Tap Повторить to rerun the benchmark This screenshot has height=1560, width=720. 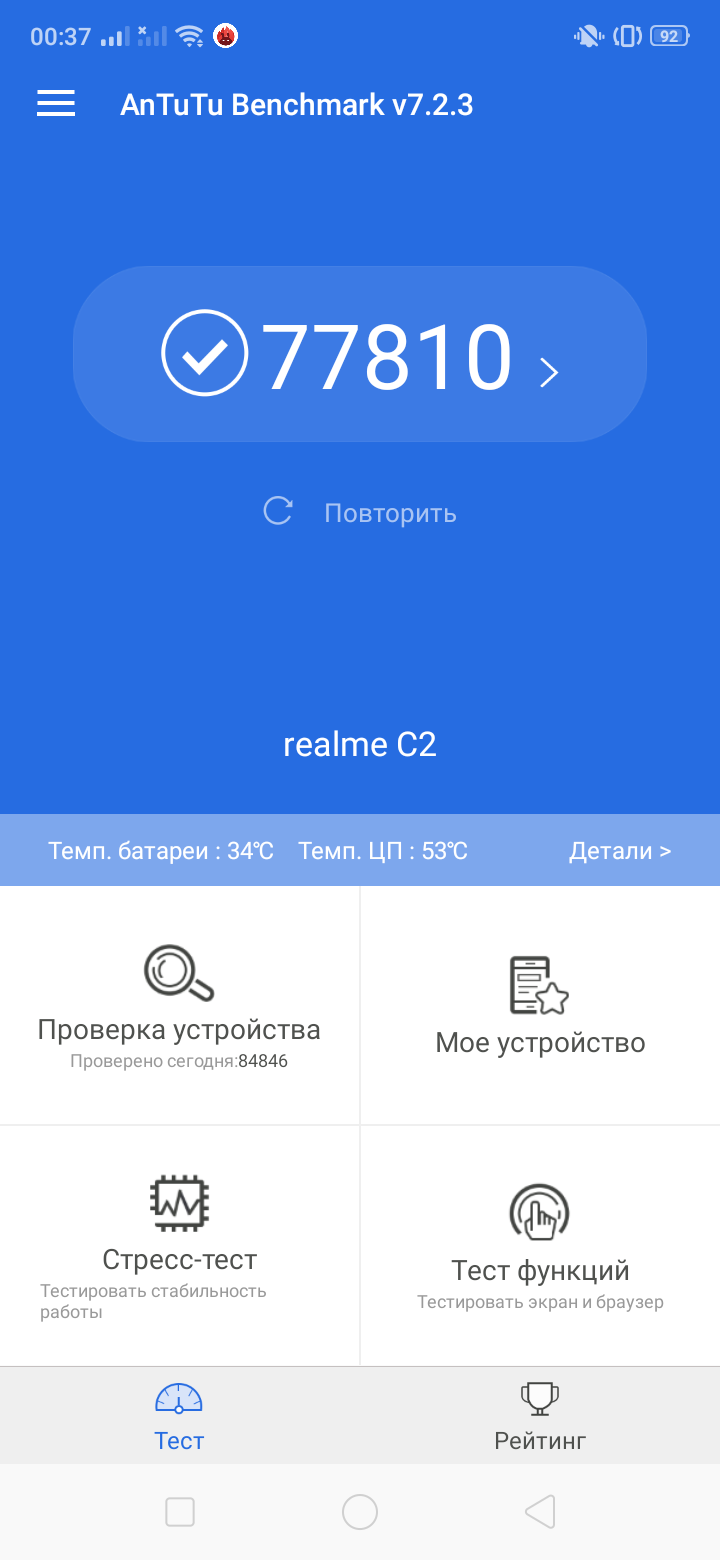tap(360, 513)
